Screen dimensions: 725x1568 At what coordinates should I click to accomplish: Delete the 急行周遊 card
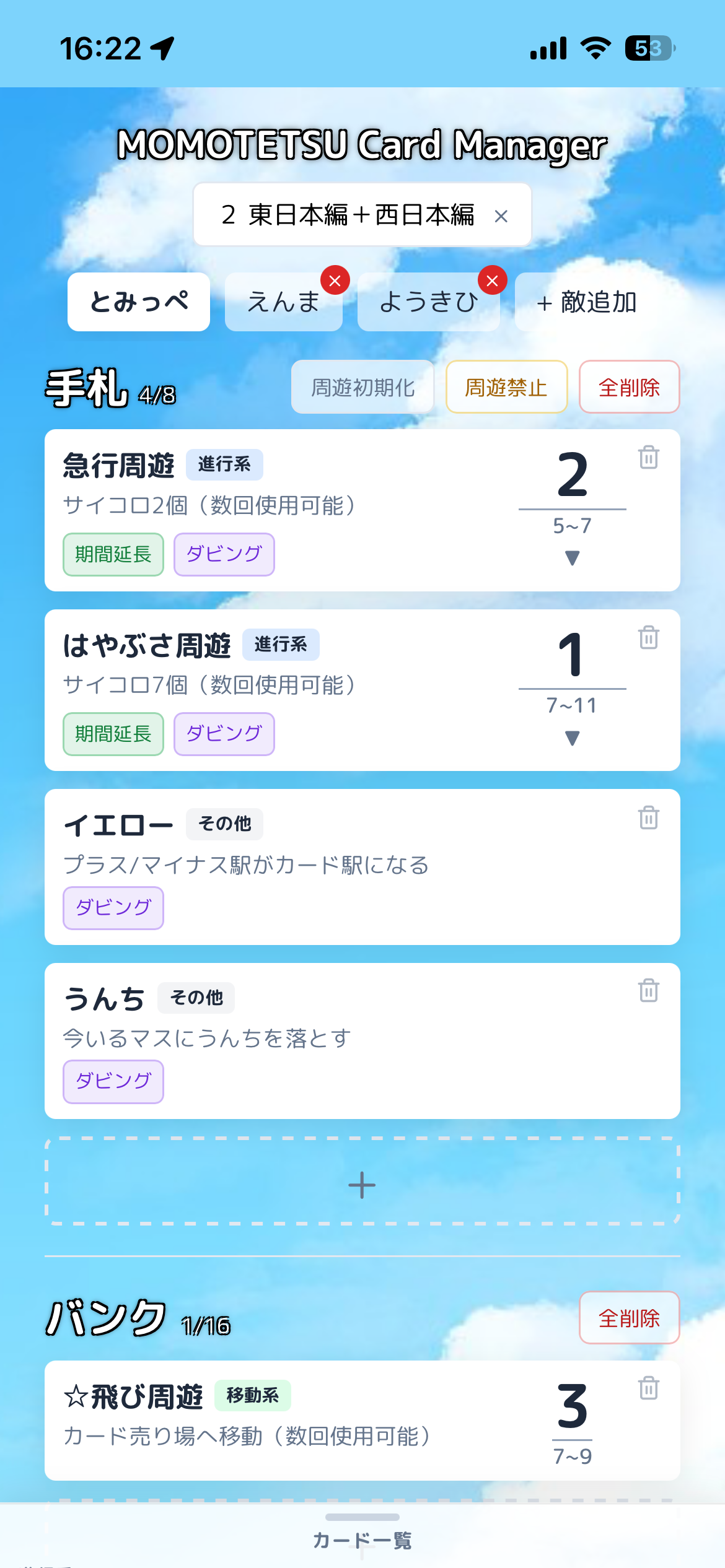point(648,458)
